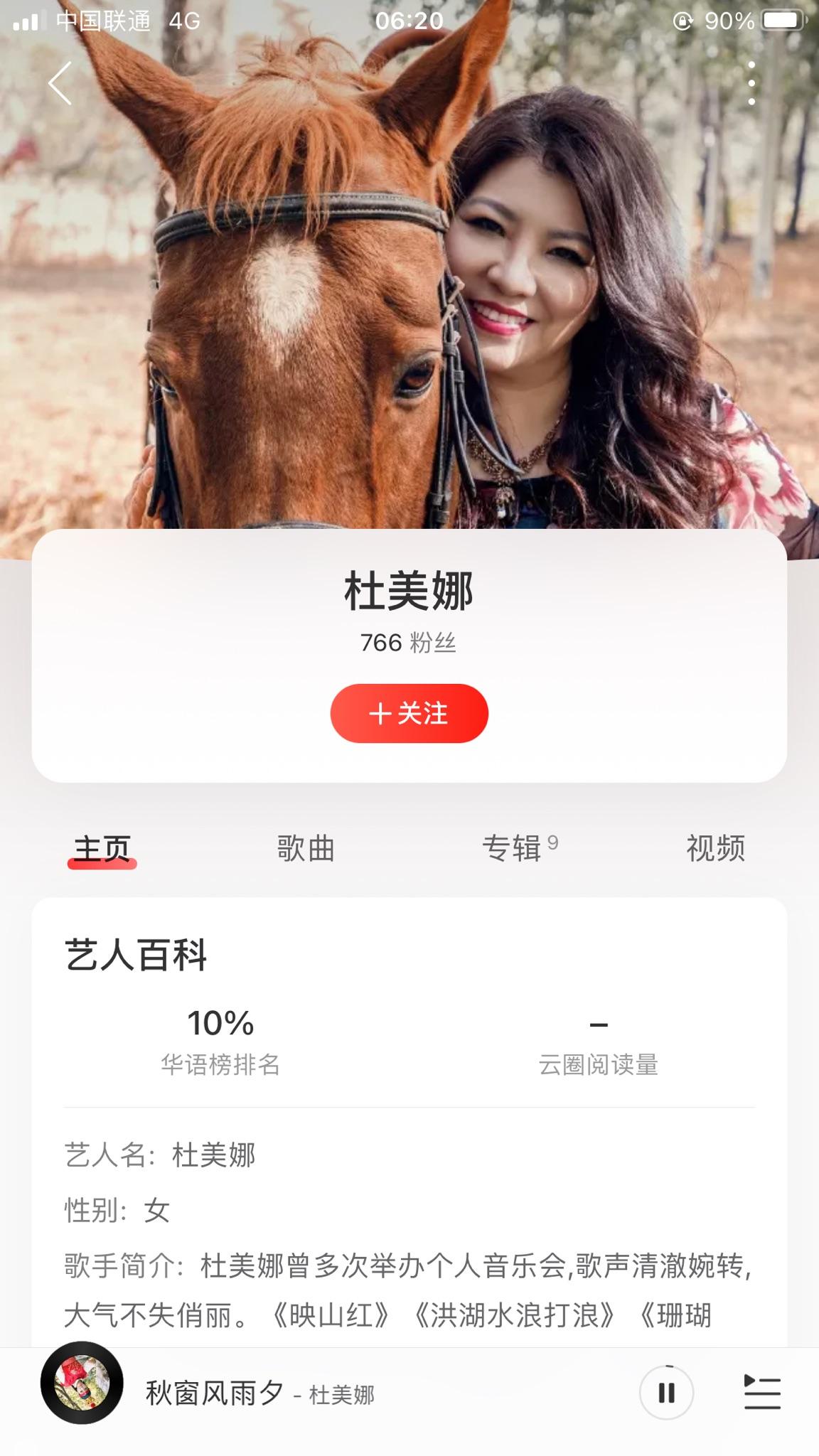Switch to the 专辑 tab
819x1456 pixels.
tap(513, 850)
